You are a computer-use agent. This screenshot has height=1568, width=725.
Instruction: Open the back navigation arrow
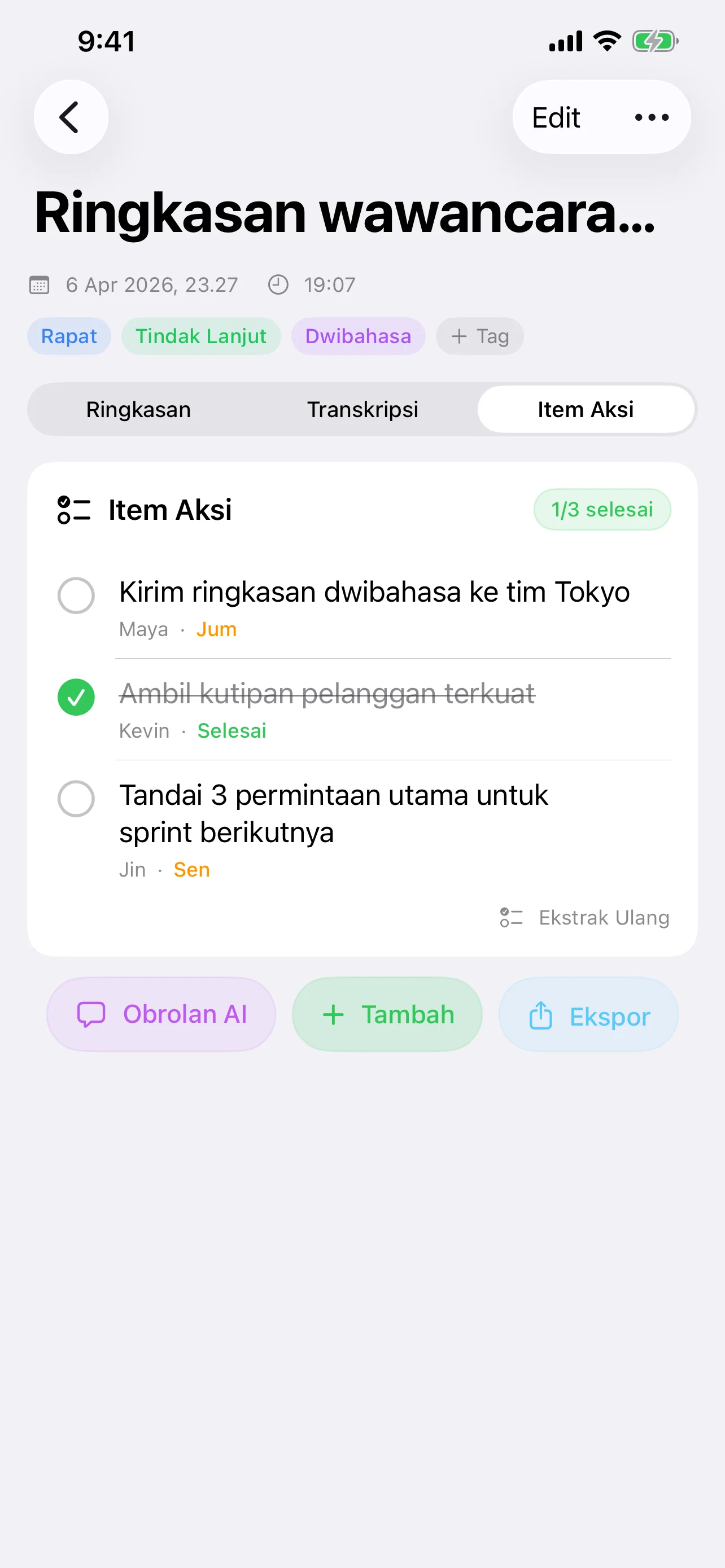coord(70,117)
